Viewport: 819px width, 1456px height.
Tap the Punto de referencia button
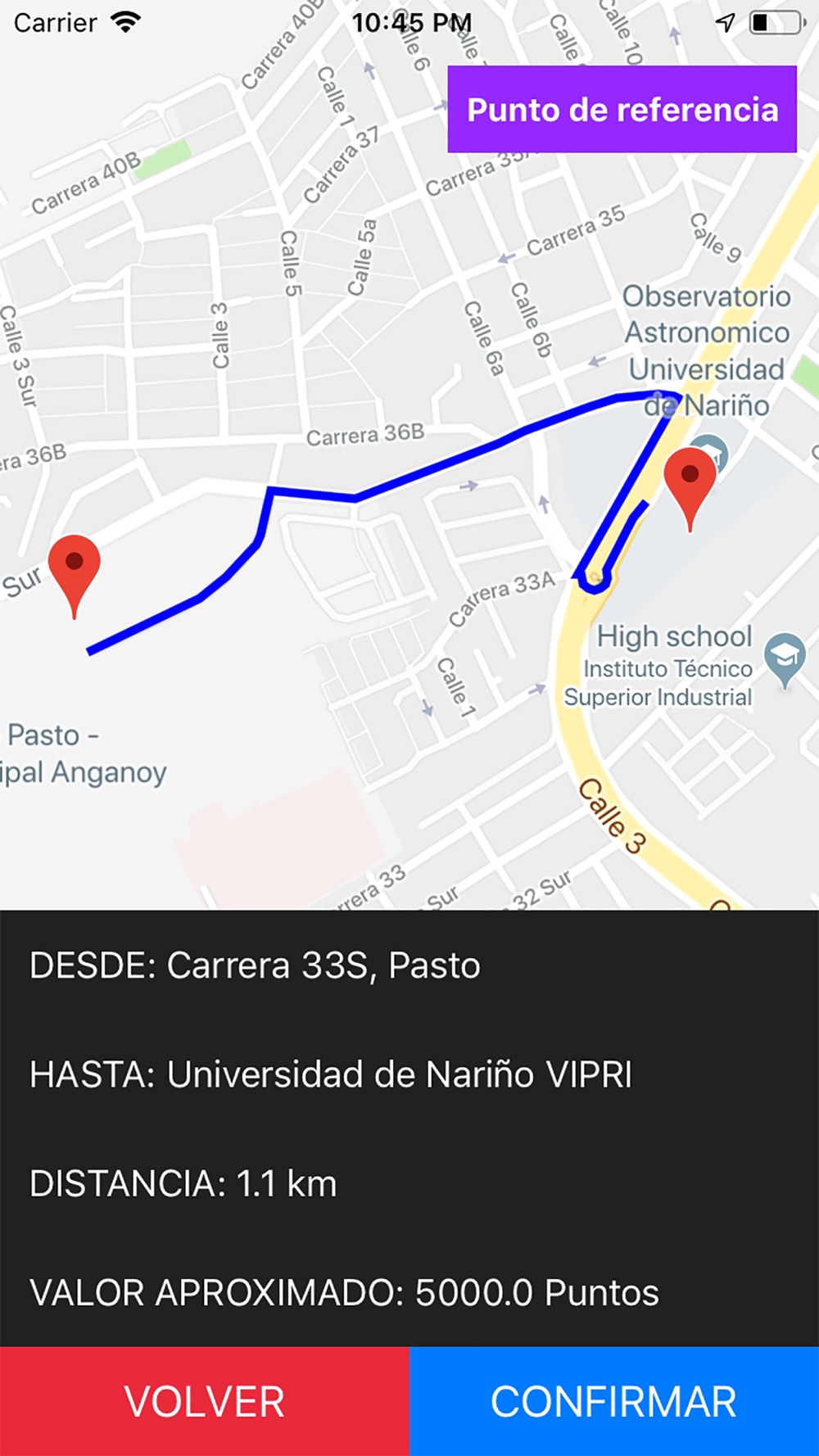pyautogui.click(x=622, y=110)
